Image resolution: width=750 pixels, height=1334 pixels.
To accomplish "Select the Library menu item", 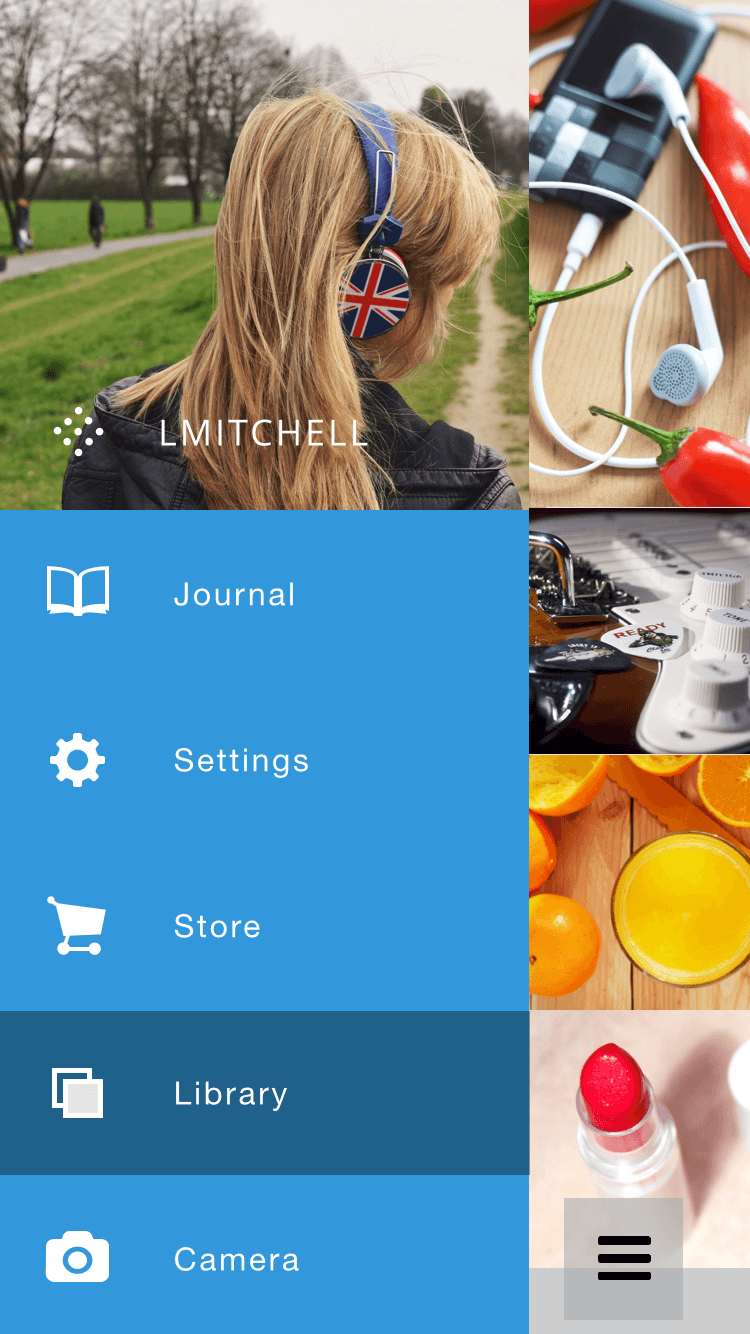I will tap(230, 1093).
